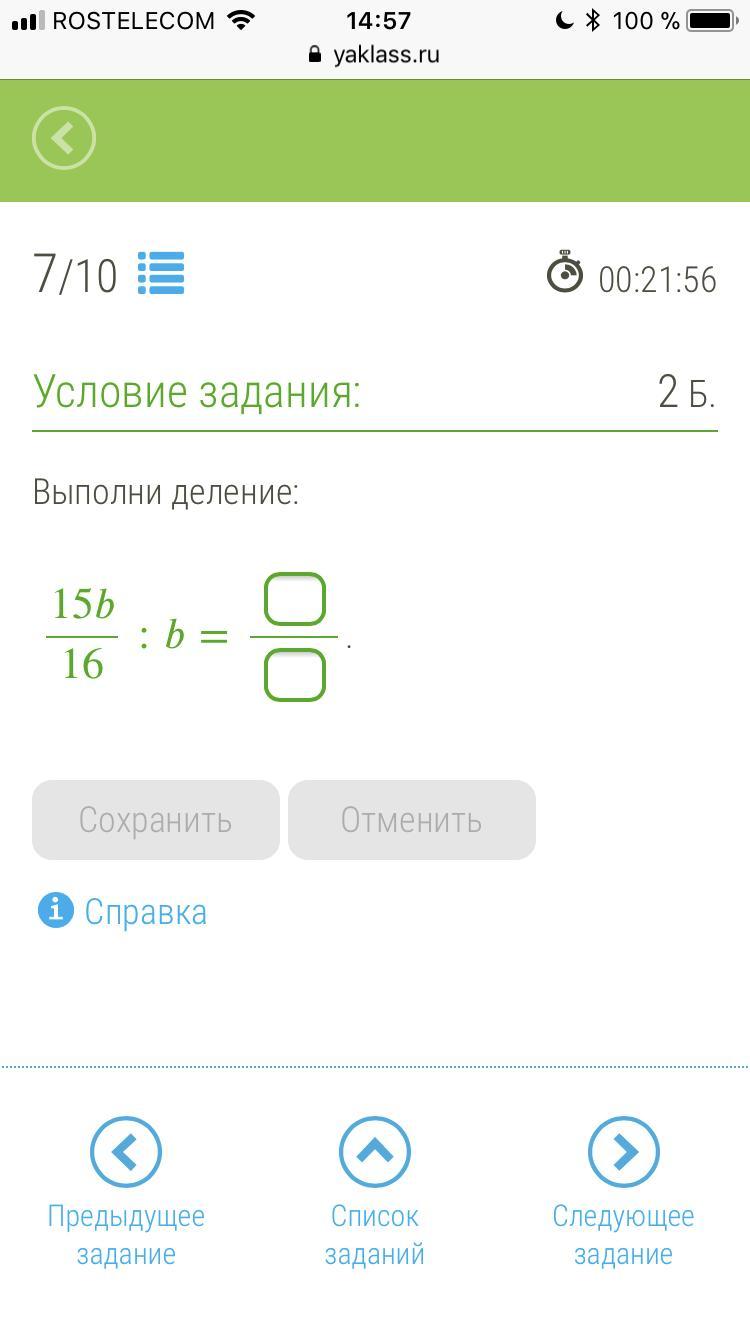The height and width of the screenshot is (1334, 750).
Task: Cancel with the Отменить button
Action: click(x=412, y=820)
